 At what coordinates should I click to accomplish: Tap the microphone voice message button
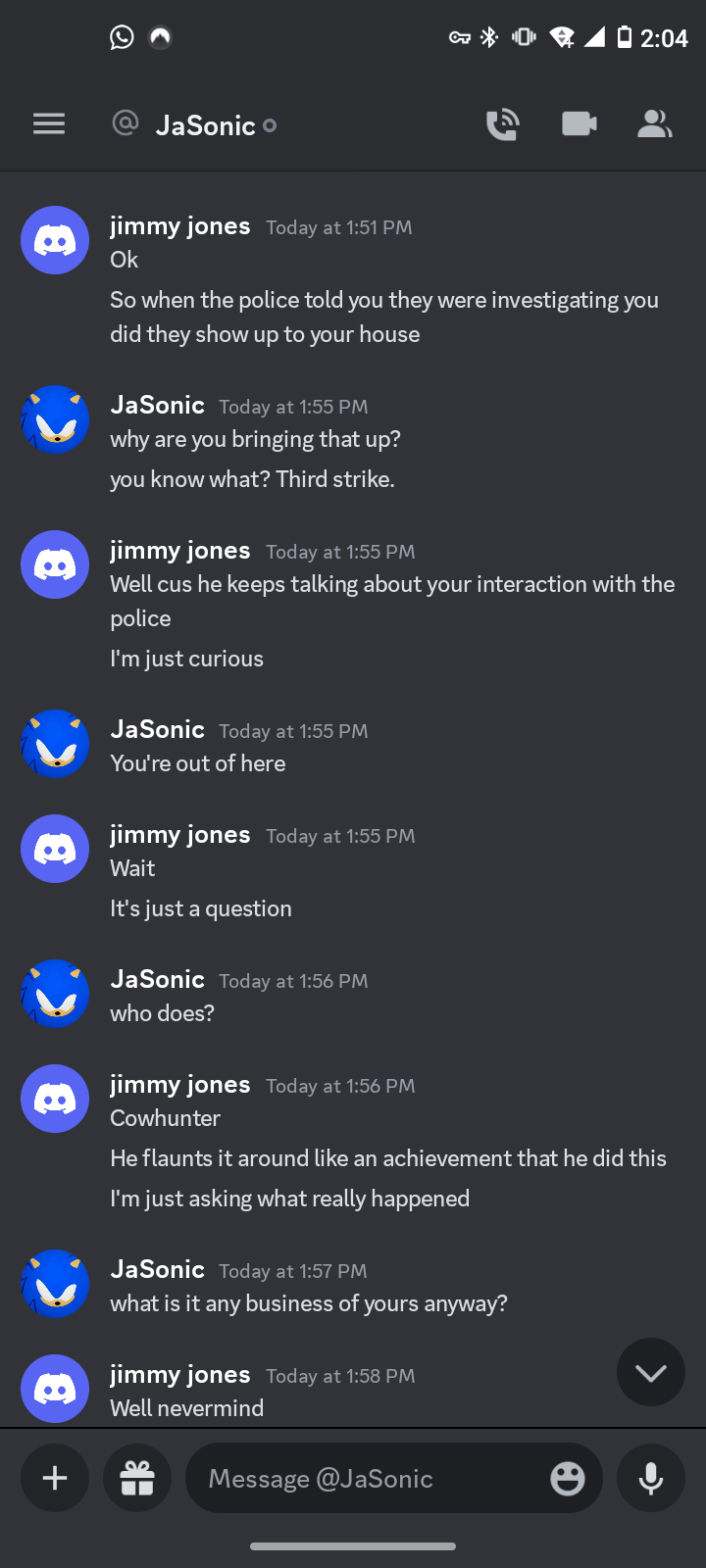[x=651, y=1478]
